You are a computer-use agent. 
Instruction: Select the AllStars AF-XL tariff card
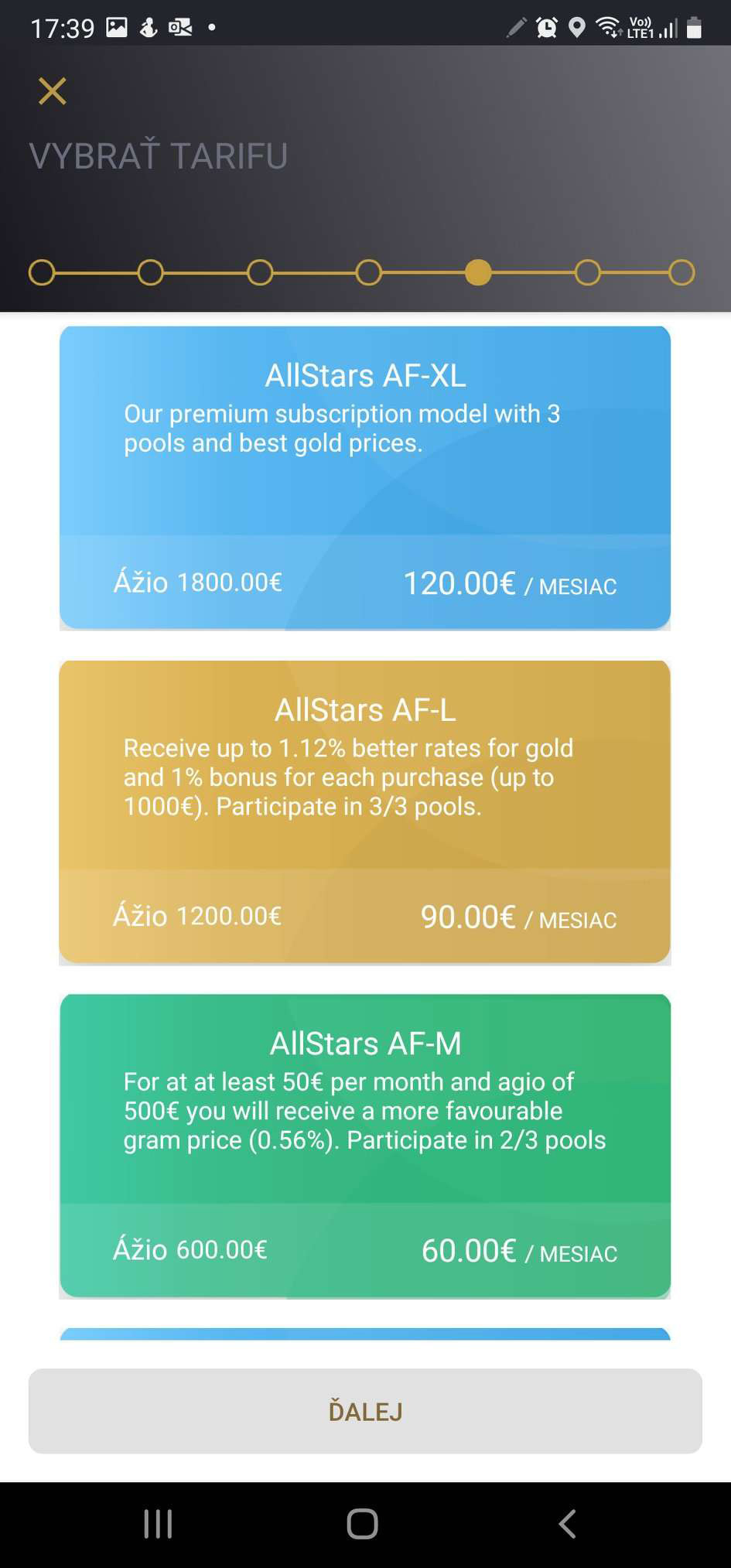click(x=365, y=477)
